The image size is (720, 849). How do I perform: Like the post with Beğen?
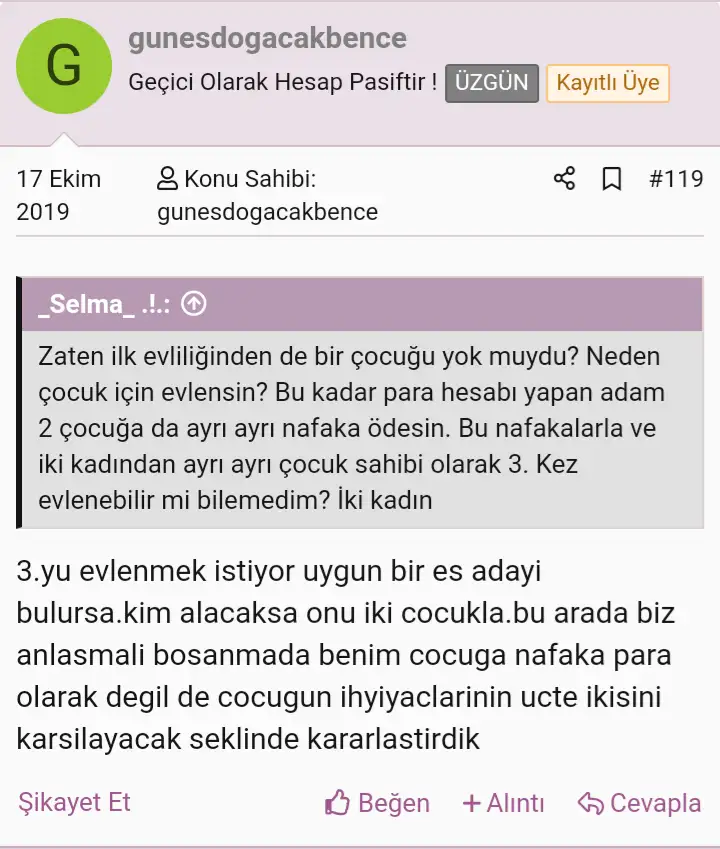click(x=377, y=803)
